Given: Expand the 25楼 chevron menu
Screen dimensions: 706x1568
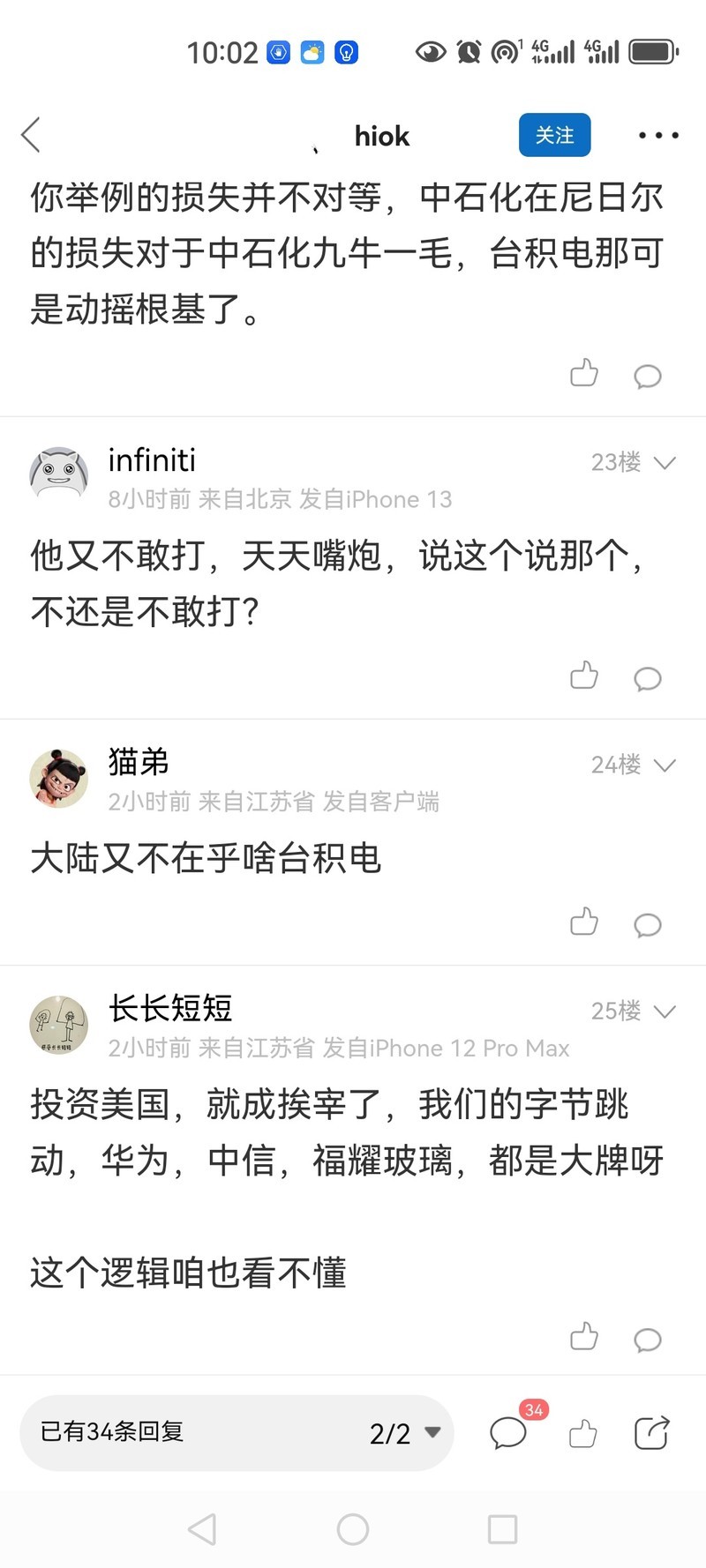Looking at the screenshot, I should click(x=665, y=1011).
